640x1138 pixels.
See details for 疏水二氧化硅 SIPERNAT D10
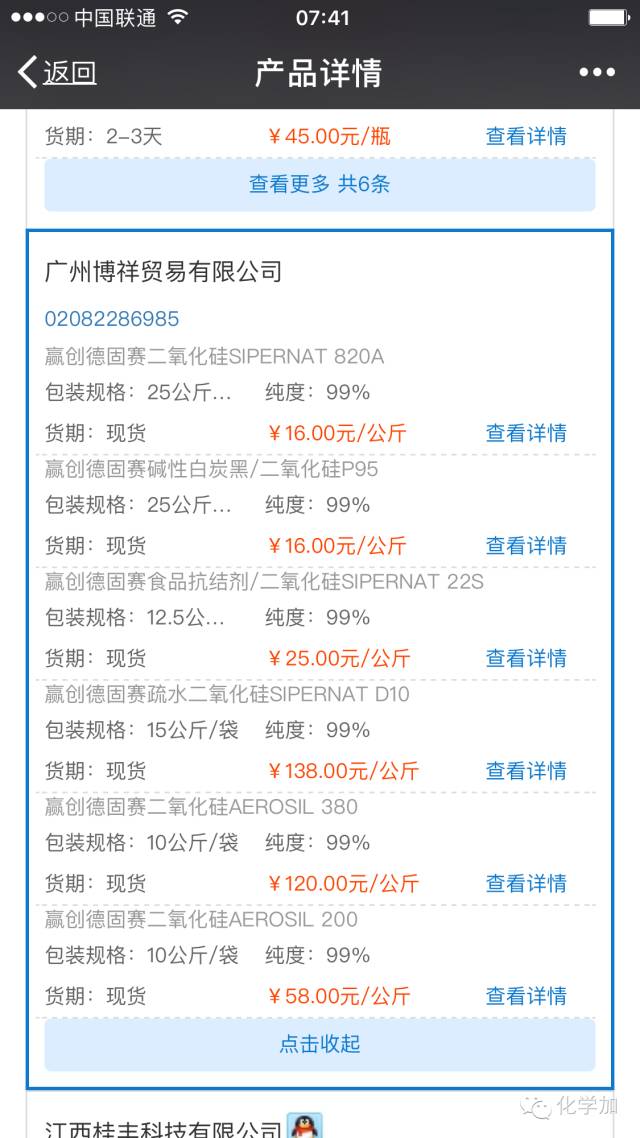click(x=526, y=771)
